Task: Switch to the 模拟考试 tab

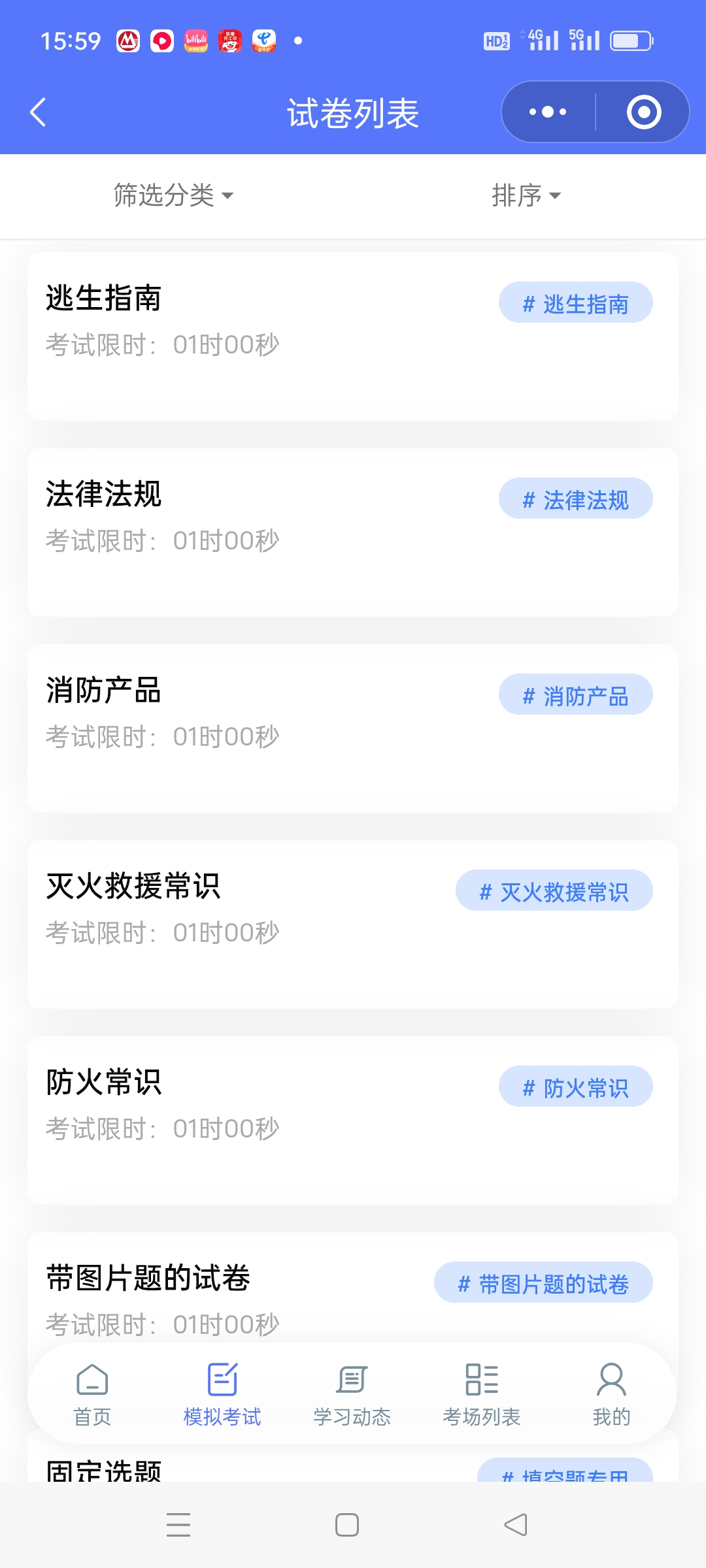Action: pos(222,1398)
